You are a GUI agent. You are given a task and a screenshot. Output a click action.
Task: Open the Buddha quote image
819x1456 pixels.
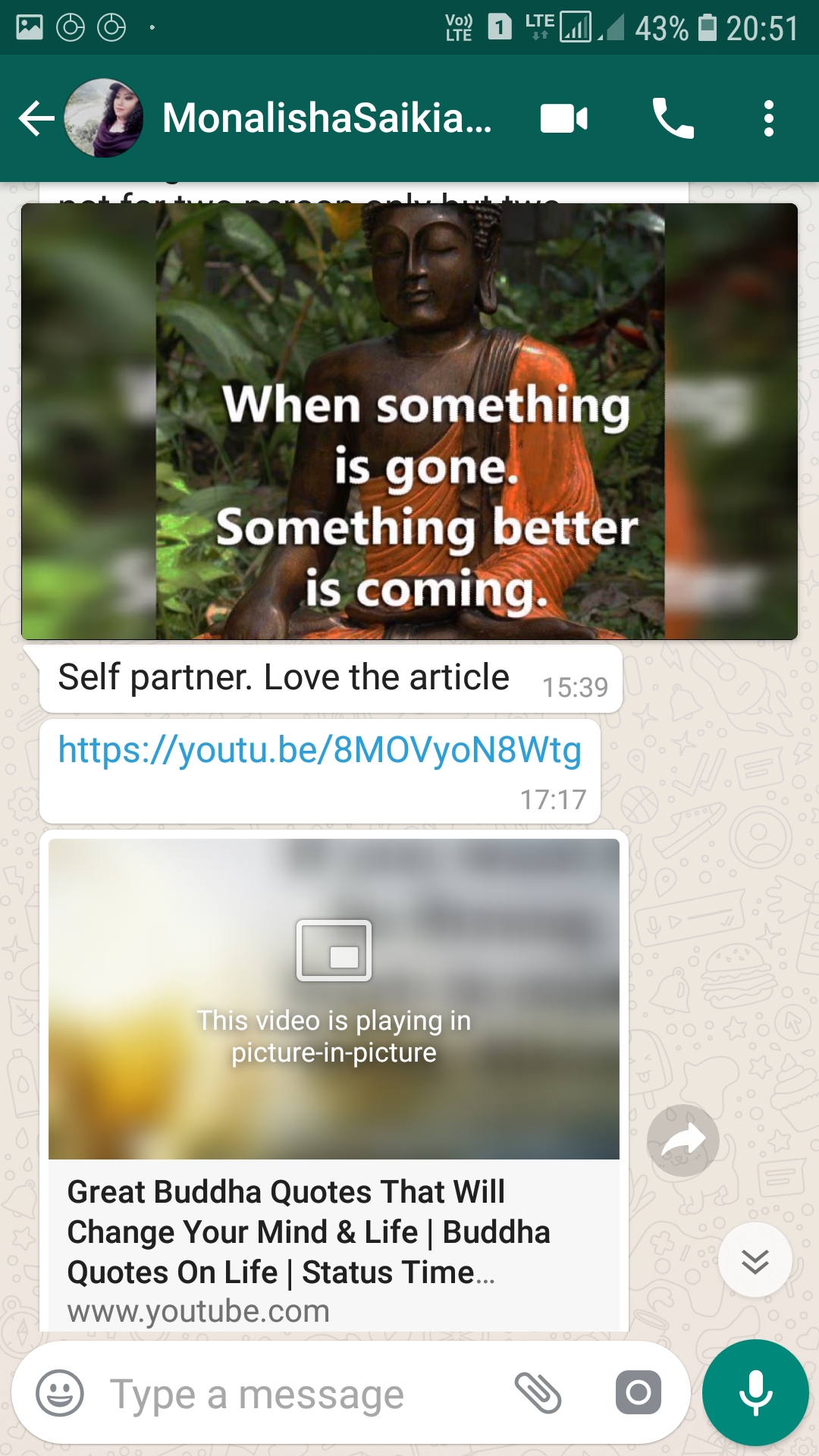point(409,421)
